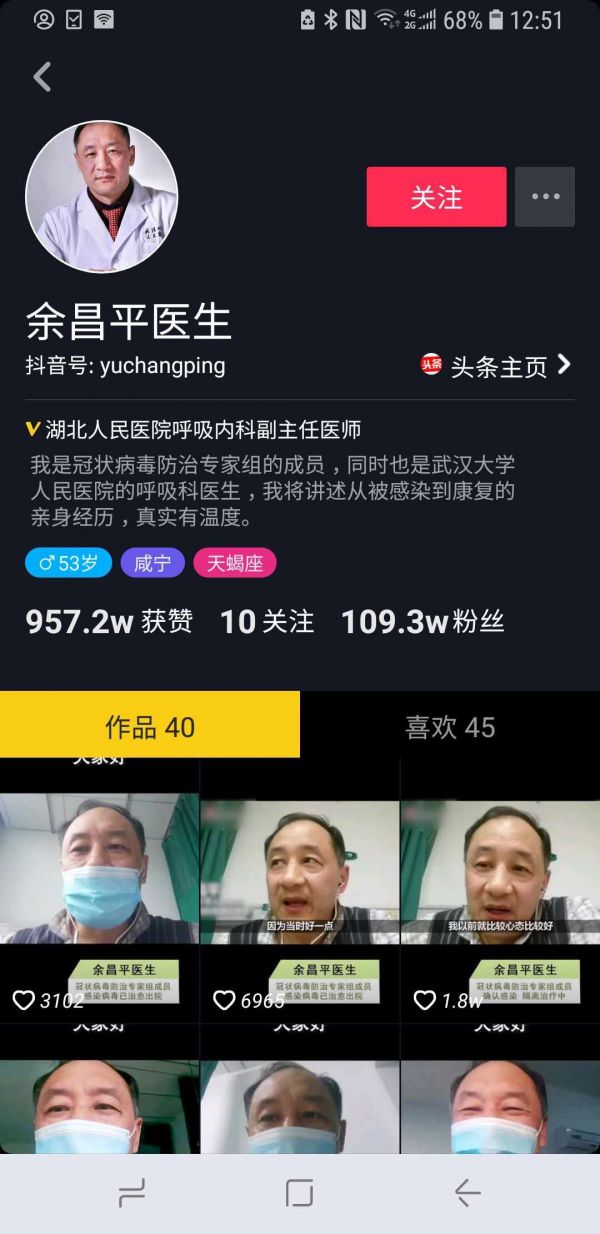Image resolution: width=600 pixels, height=1234 pixels.
Task: Open the video with 3102 likes
Action: (x=99, y=890)
